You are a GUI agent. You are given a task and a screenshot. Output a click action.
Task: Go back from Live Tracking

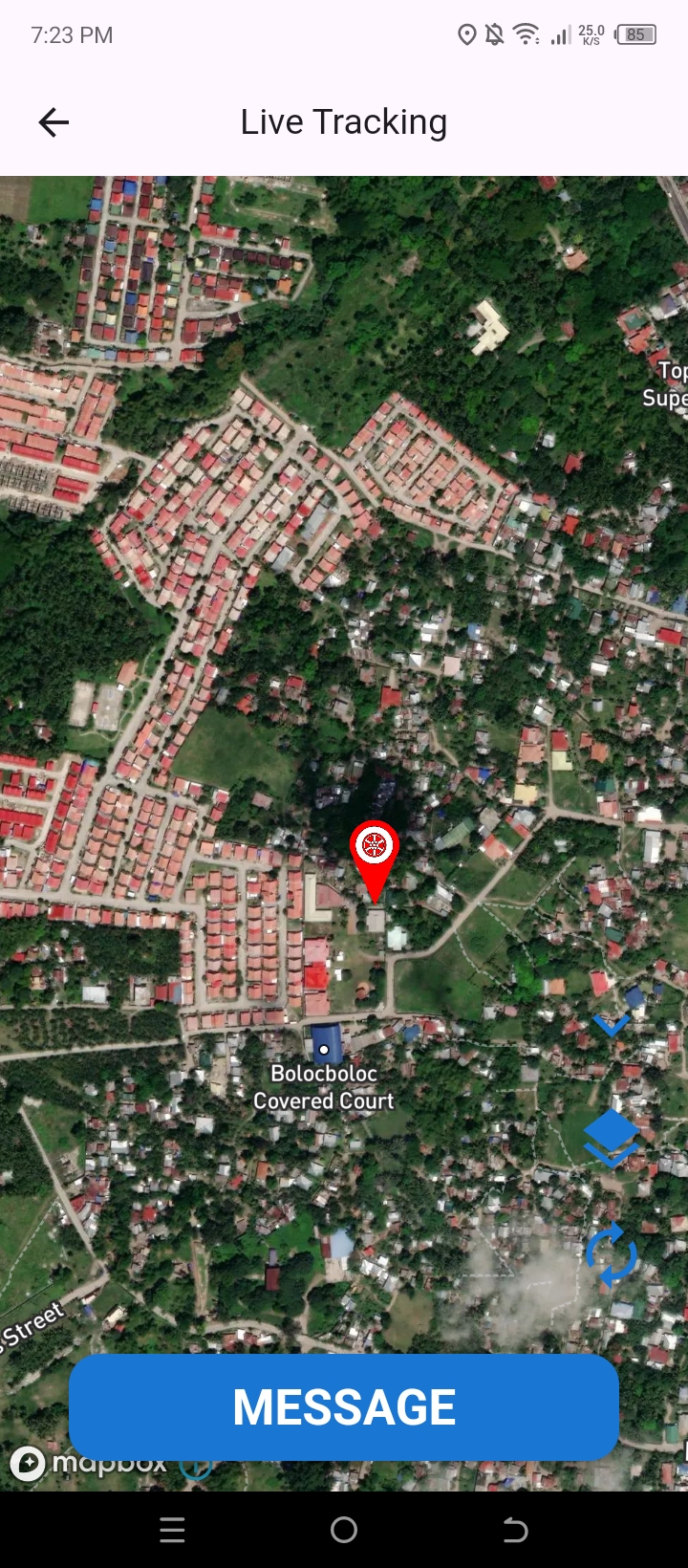coord(54,122)
